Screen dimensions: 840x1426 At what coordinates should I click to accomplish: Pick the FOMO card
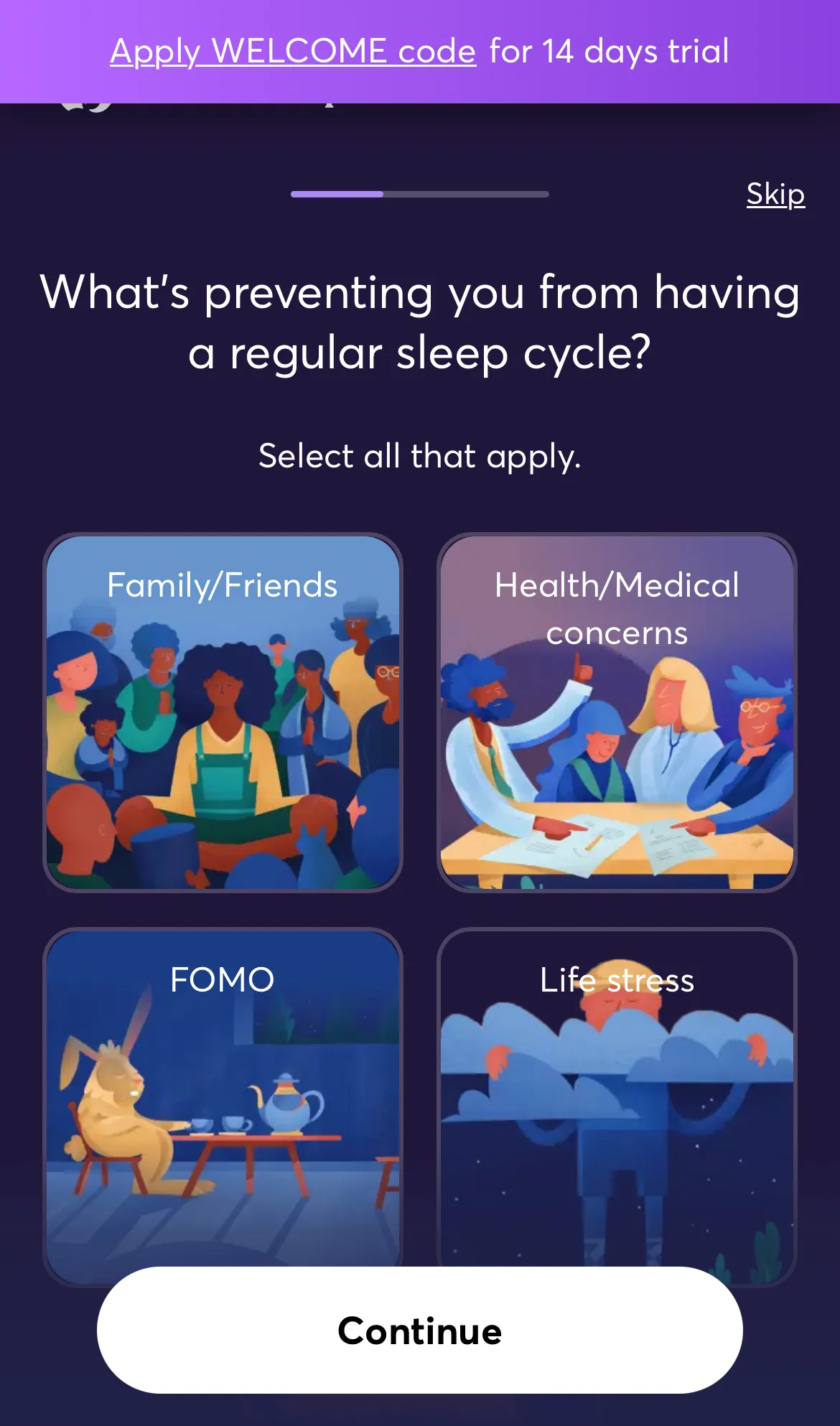223,1097
